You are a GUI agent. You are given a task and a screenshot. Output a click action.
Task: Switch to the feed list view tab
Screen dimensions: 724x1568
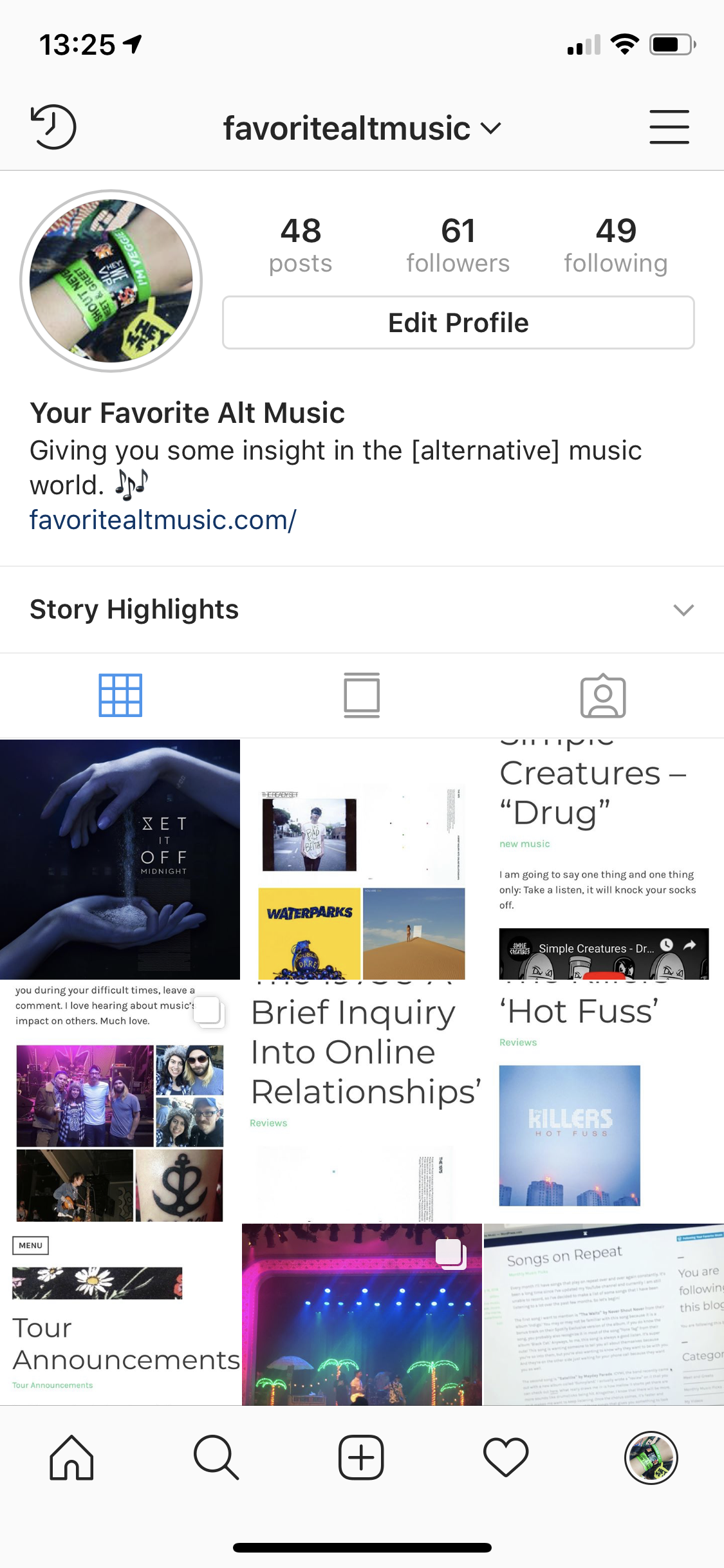point(362,695)
